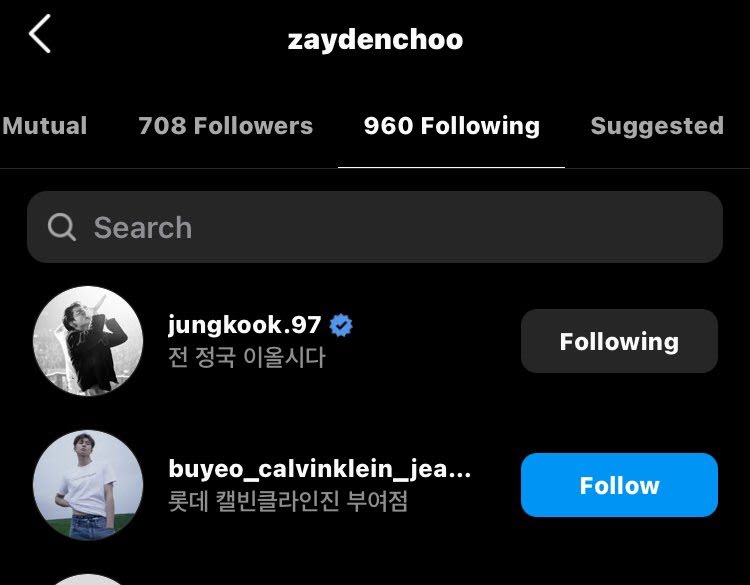750x585 pixels.
Task: Open jungkook.97's profile
Action: [x=245, y=326]
